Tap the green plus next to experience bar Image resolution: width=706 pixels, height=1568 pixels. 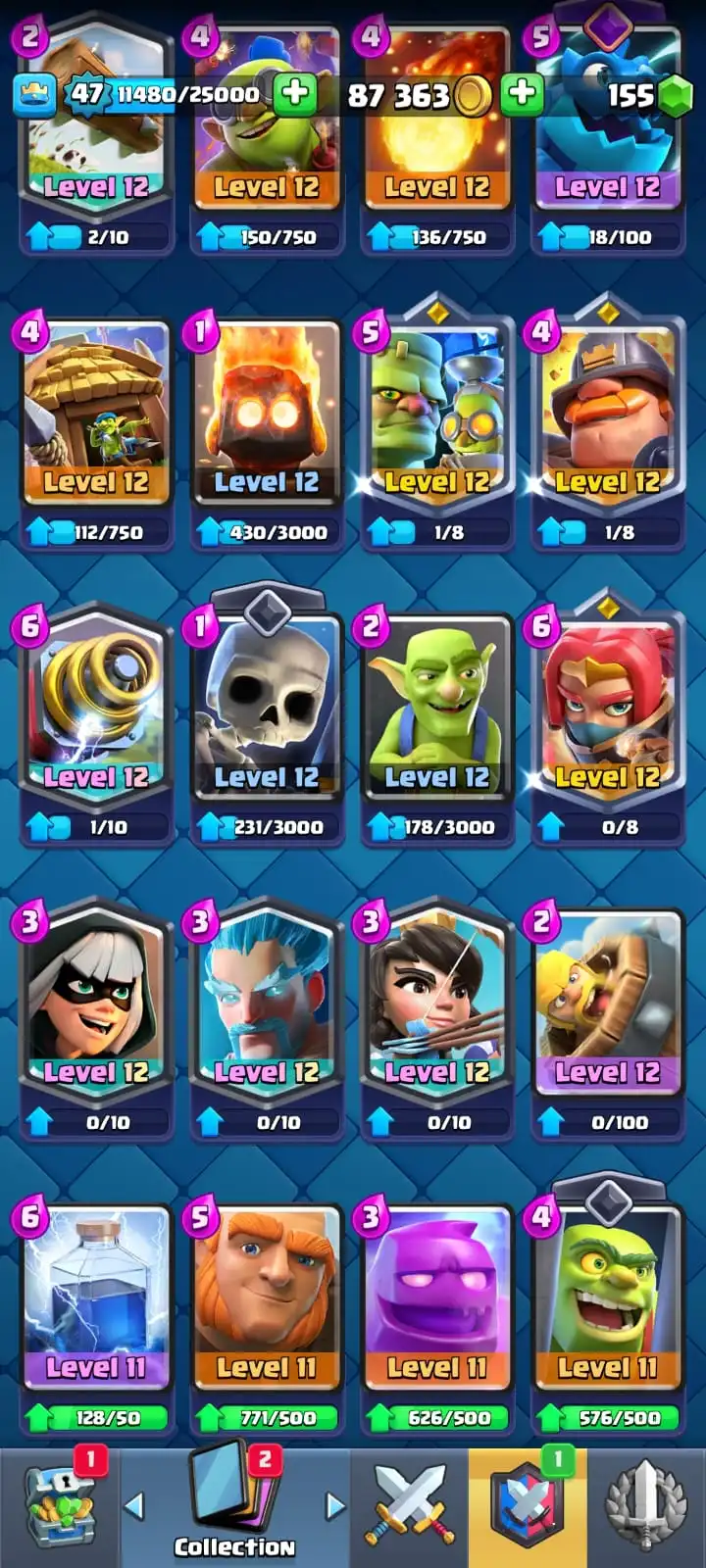(x=294, y=94)
